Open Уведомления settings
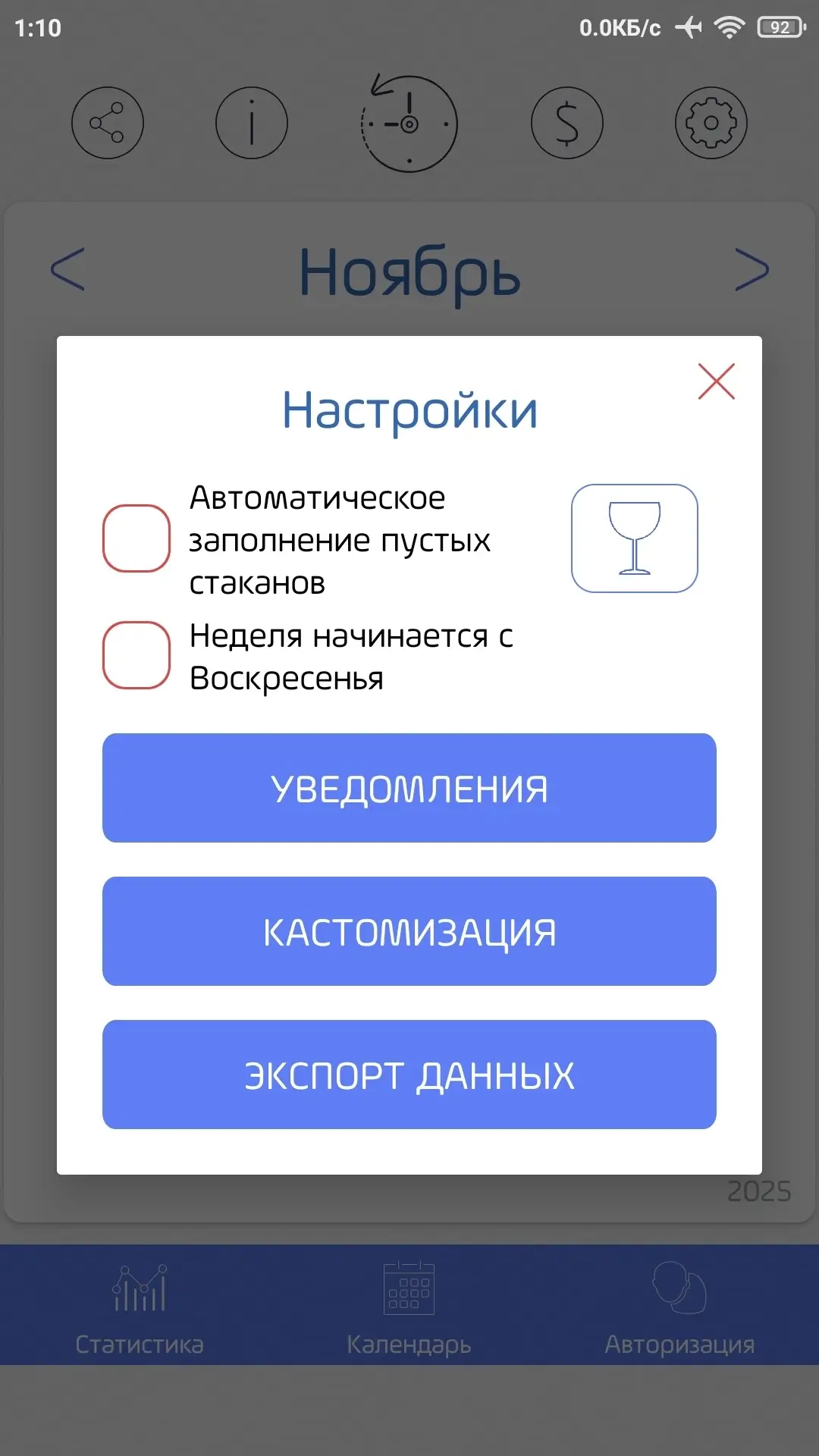Image resolution: width=819 pixels, height=1456 pixels. pyautogui.click(x=409, y=788)
